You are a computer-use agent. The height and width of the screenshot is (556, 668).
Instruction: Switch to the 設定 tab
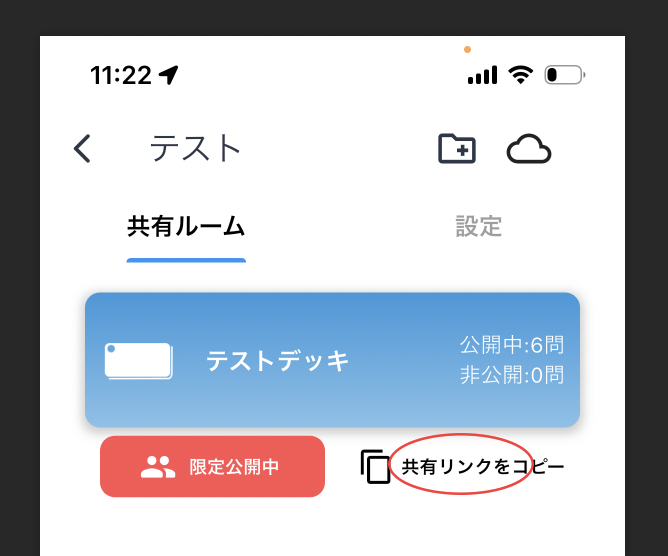478,226
